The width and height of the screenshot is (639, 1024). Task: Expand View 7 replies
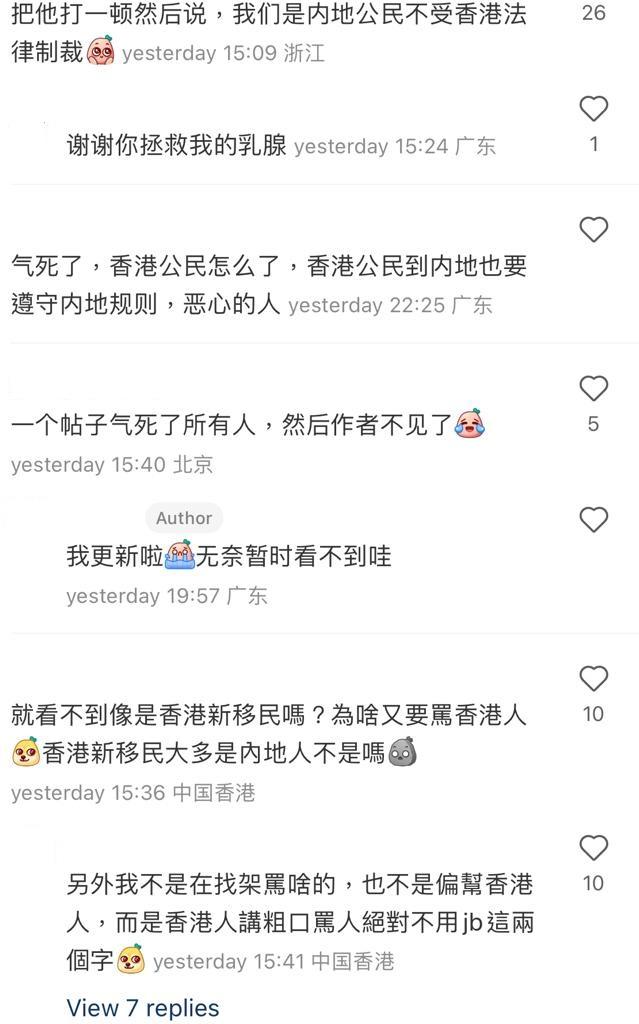pyautogui.click(x=142, y=1007)
